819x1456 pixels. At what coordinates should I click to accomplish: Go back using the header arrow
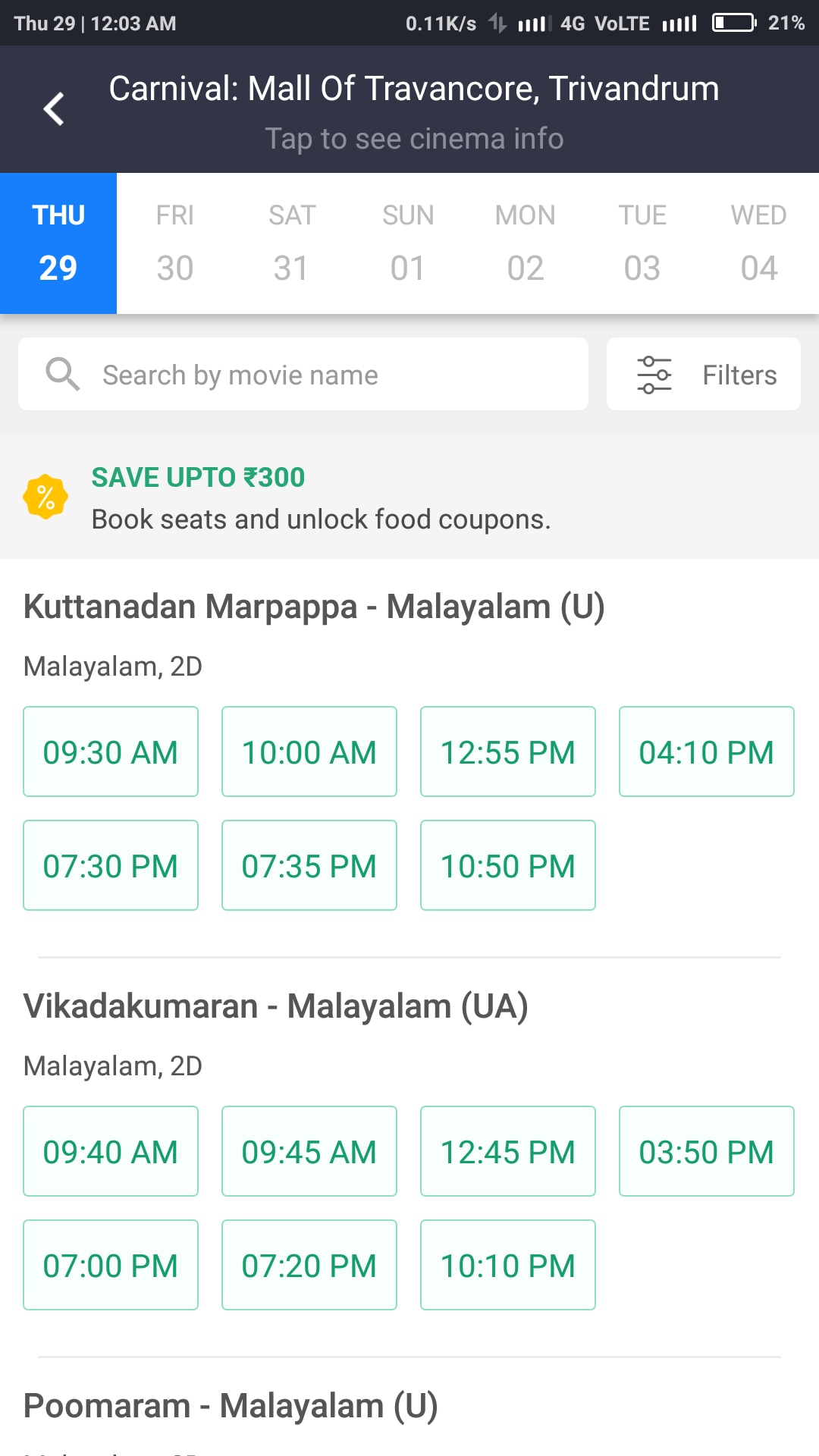[53, 109]
